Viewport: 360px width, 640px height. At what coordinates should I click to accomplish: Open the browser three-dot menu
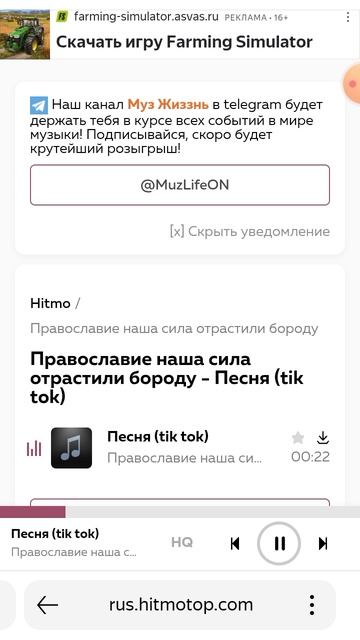click(312, 605)
